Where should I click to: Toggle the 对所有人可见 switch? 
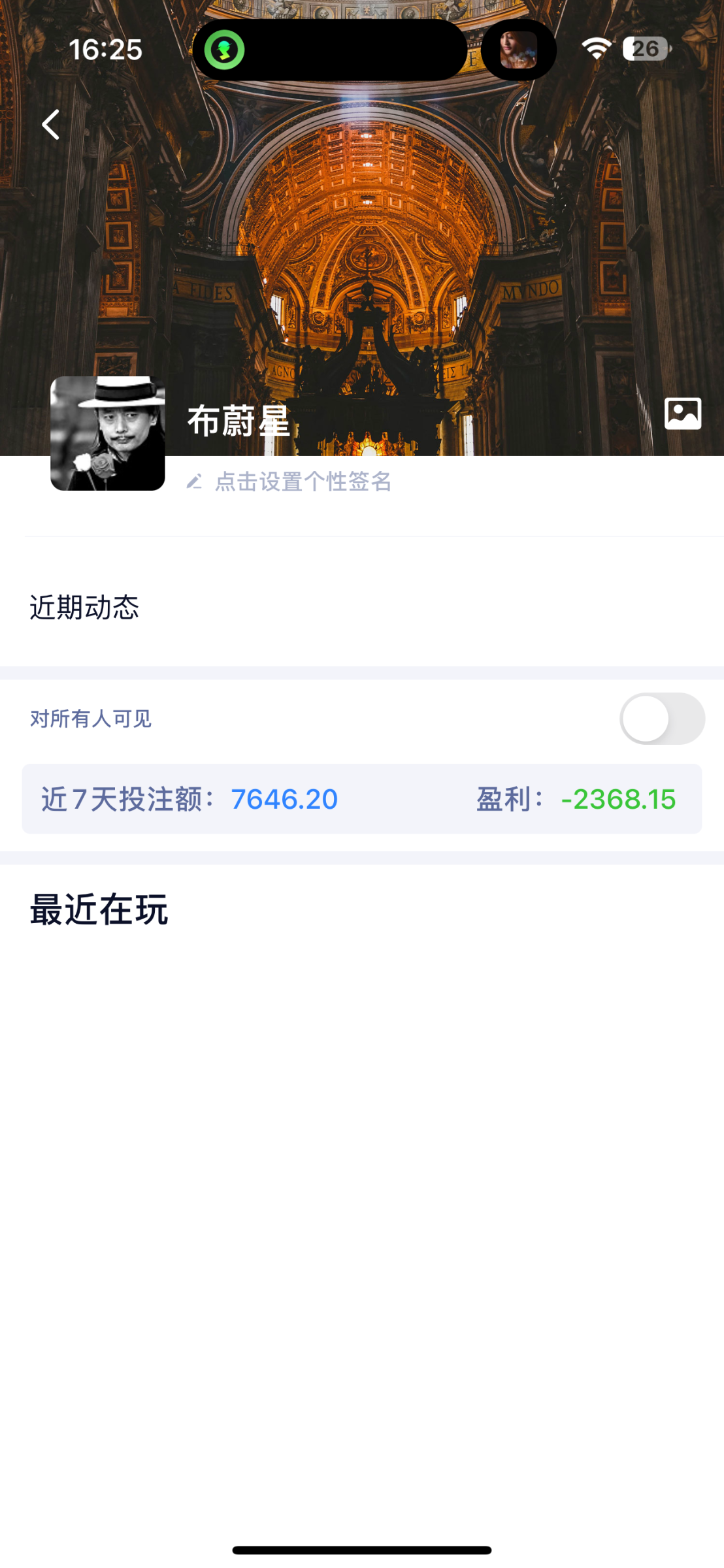[x=662, y=719]
